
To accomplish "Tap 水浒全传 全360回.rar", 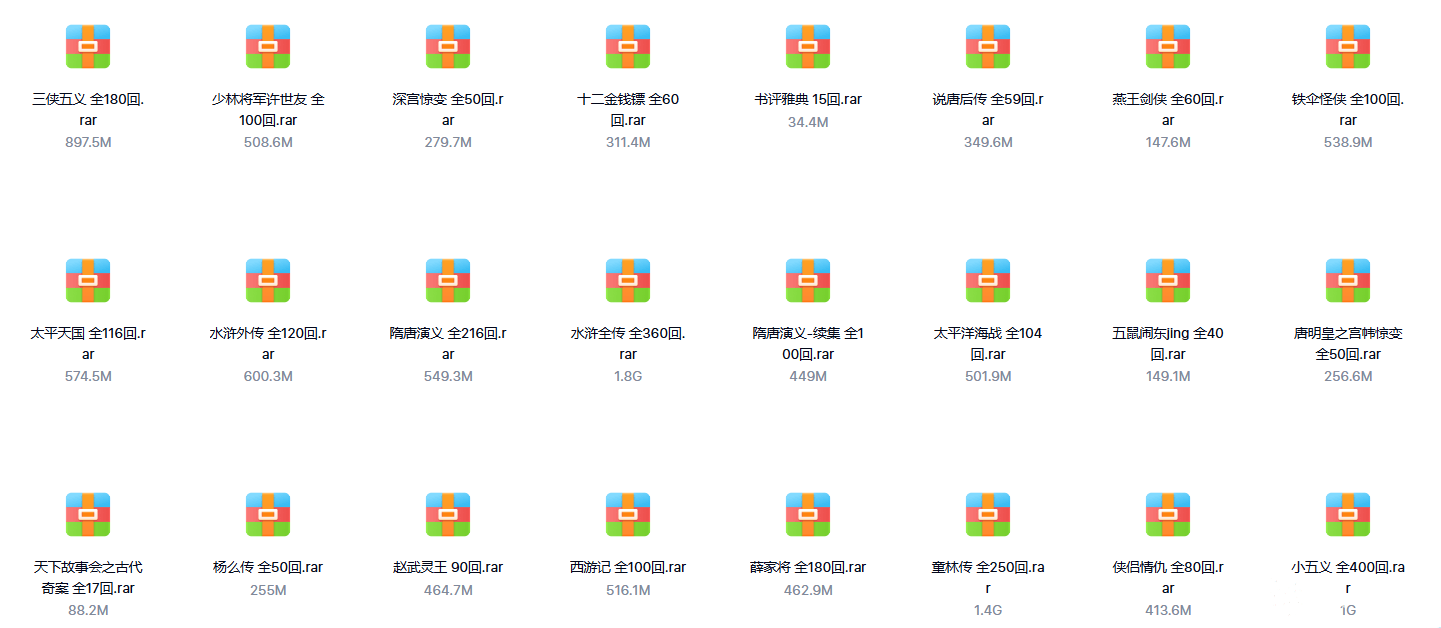I will click(x=628, y=281).
